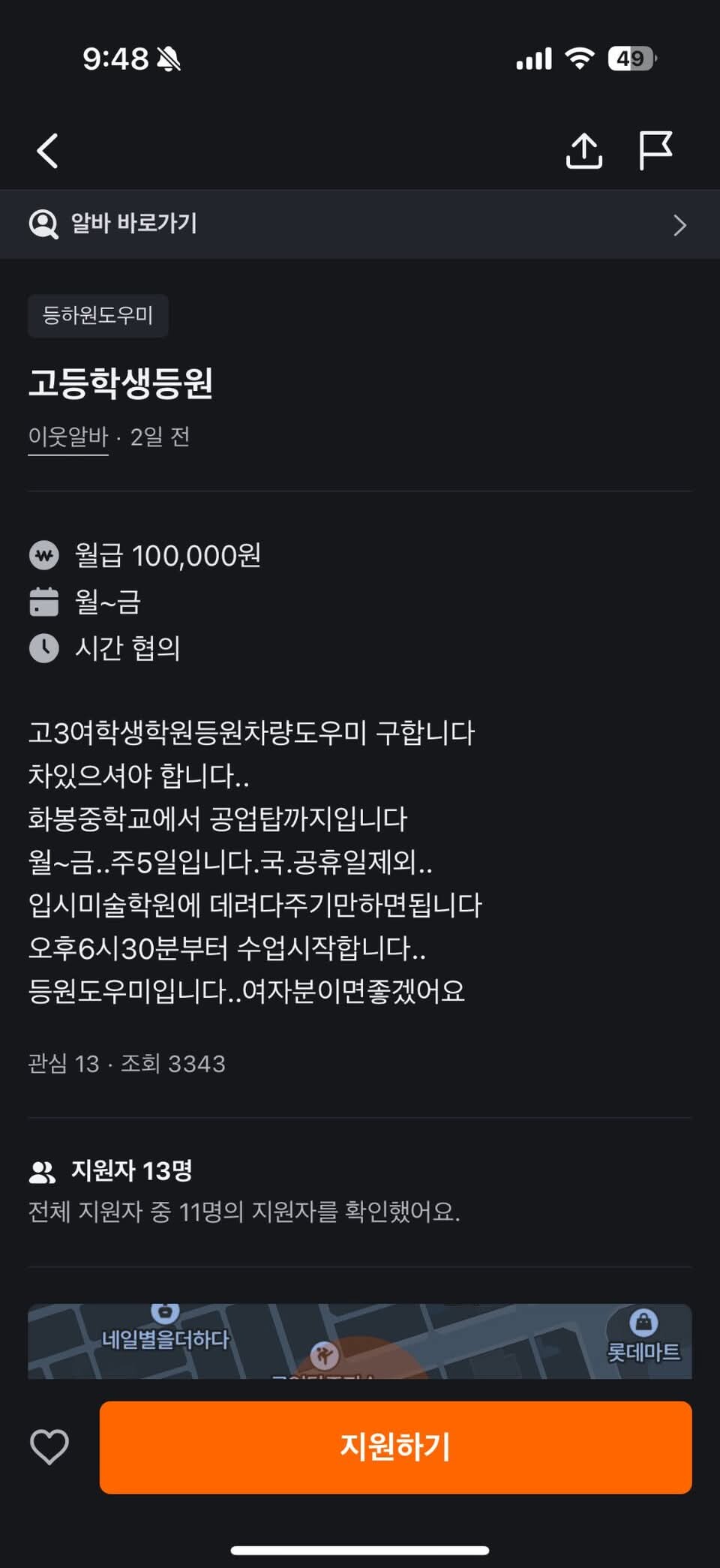Tap the 등하원도우미 category chip
Viewport: 720px width, 1568px height.
pos(98,316)
